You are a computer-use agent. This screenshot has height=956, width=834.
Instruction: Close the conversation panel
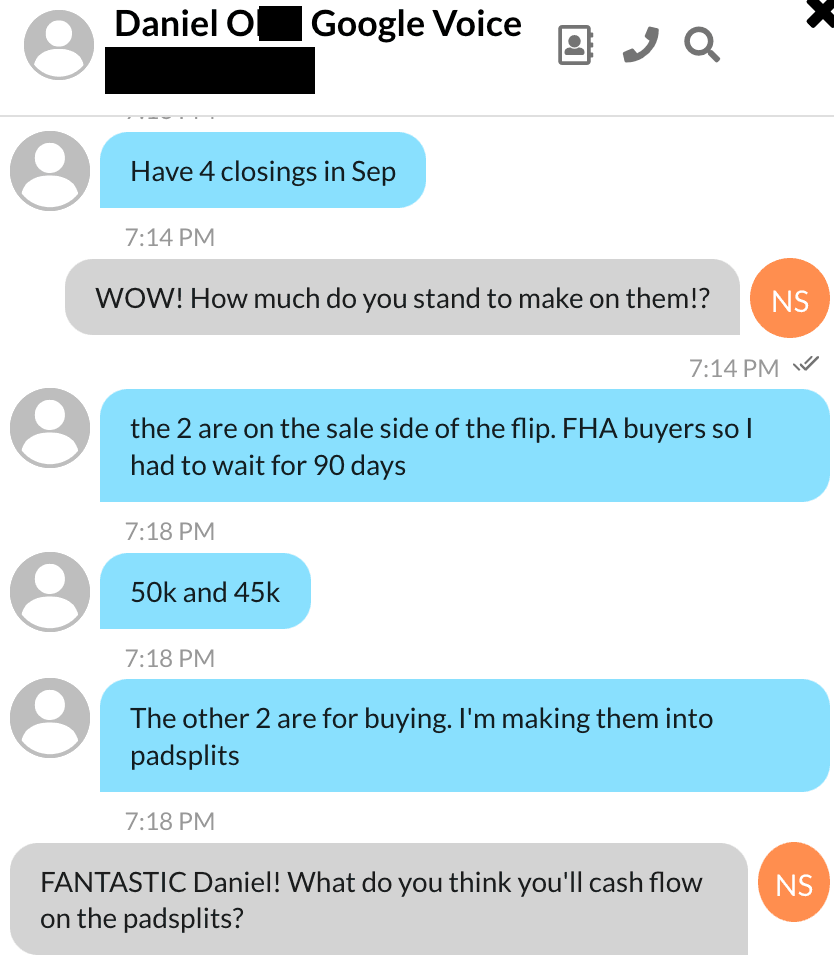coord(820,12)
